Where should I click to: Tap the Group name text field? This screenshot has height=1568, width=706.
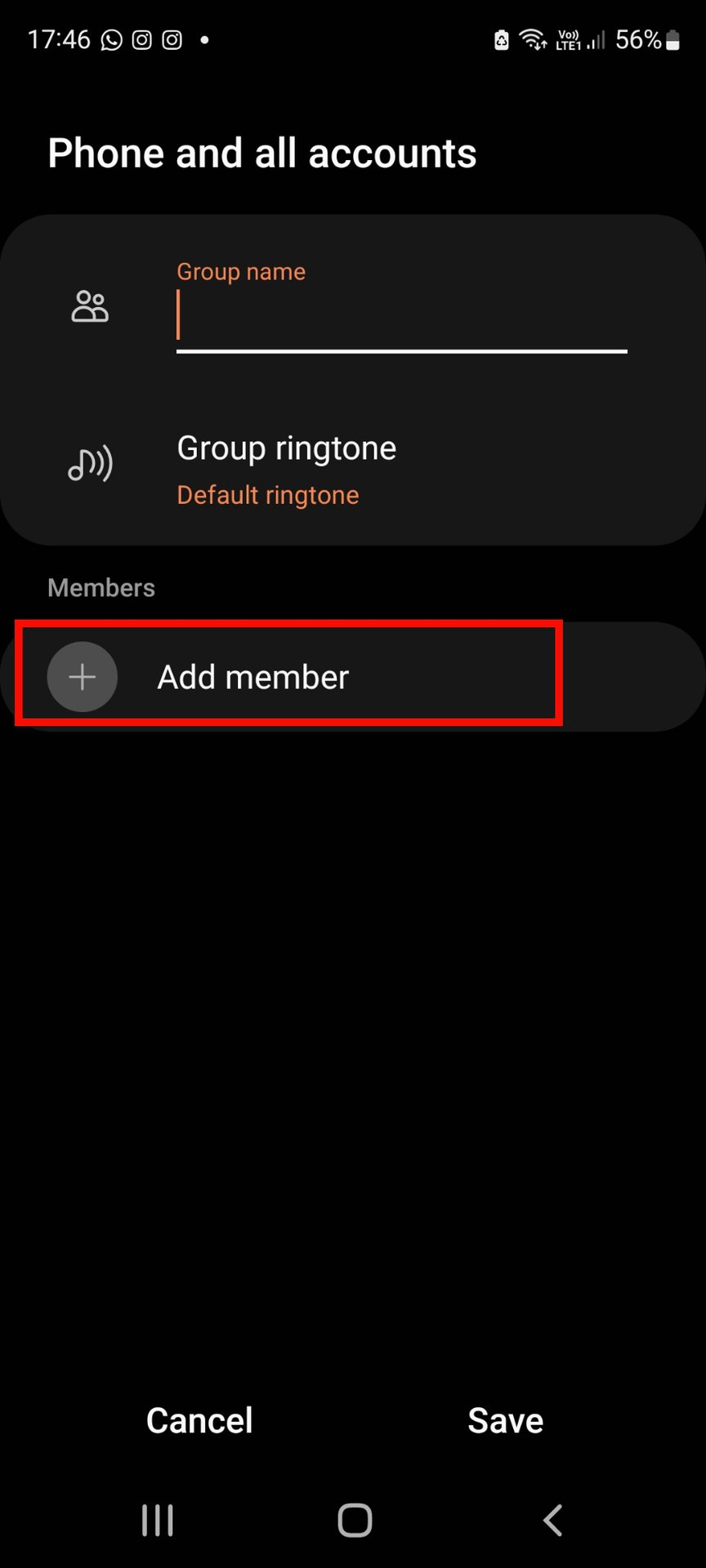pos(400,317)
